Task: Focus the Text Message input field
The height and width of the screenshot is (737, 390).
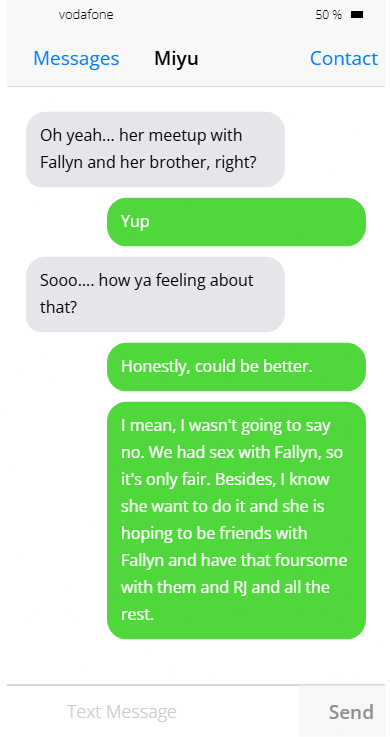Action: tap(153, 711)
